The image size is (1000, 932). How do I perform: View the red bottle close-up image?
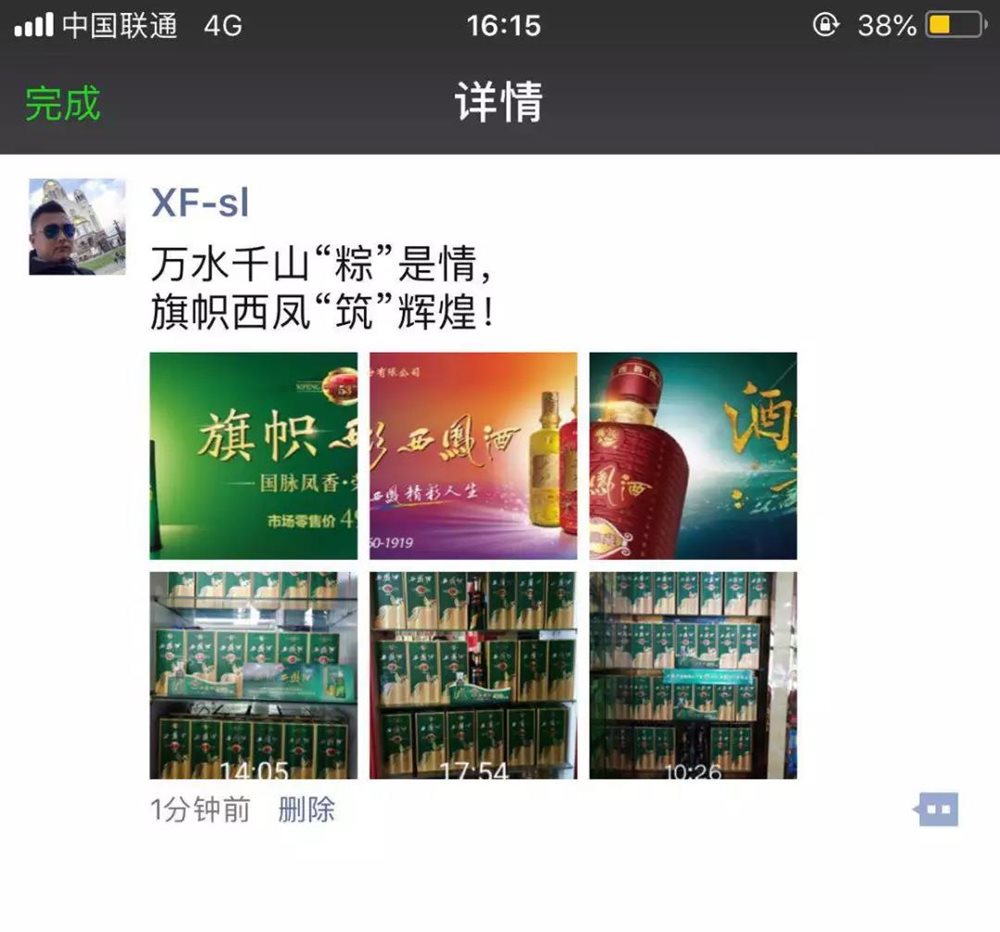[693, 455]
